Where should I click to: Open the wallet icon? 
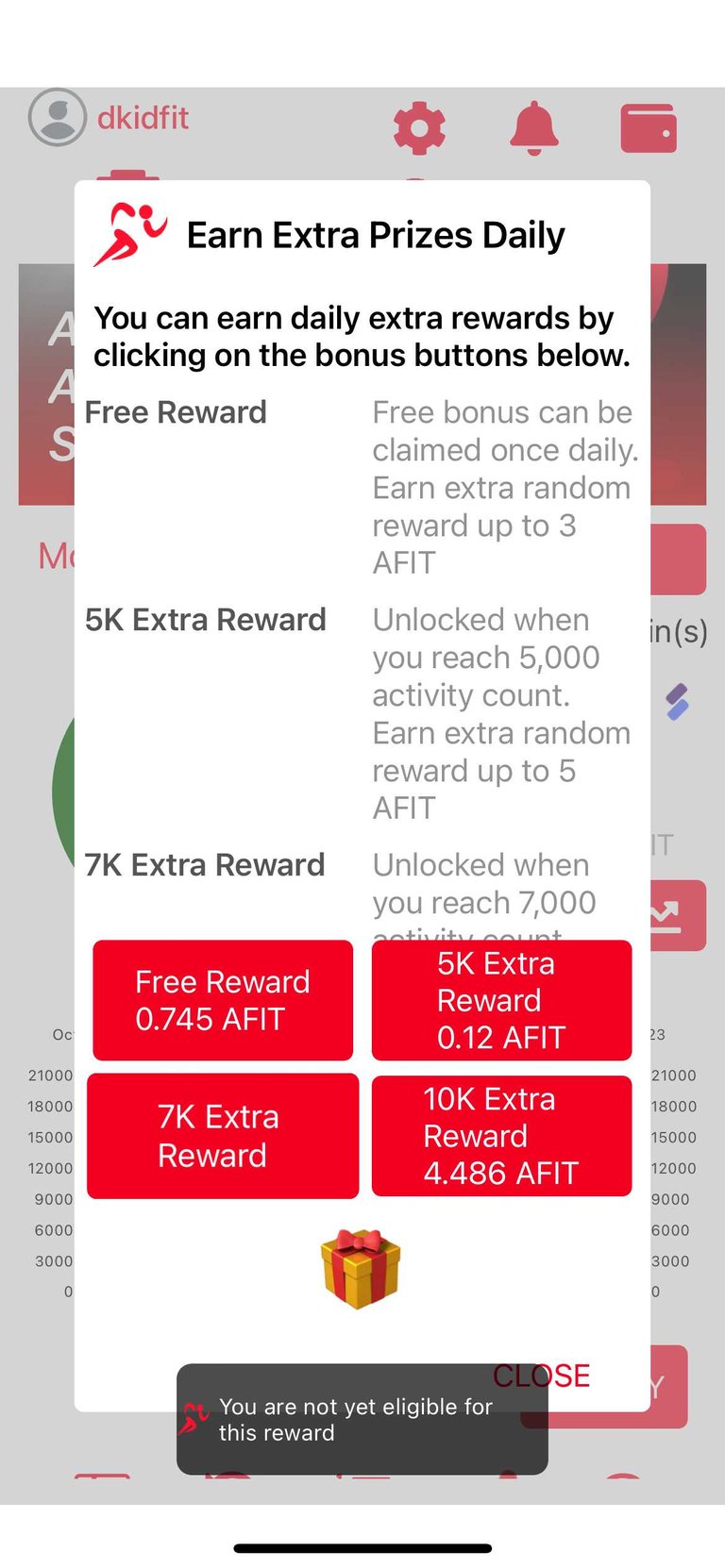(x=649, y=128)
